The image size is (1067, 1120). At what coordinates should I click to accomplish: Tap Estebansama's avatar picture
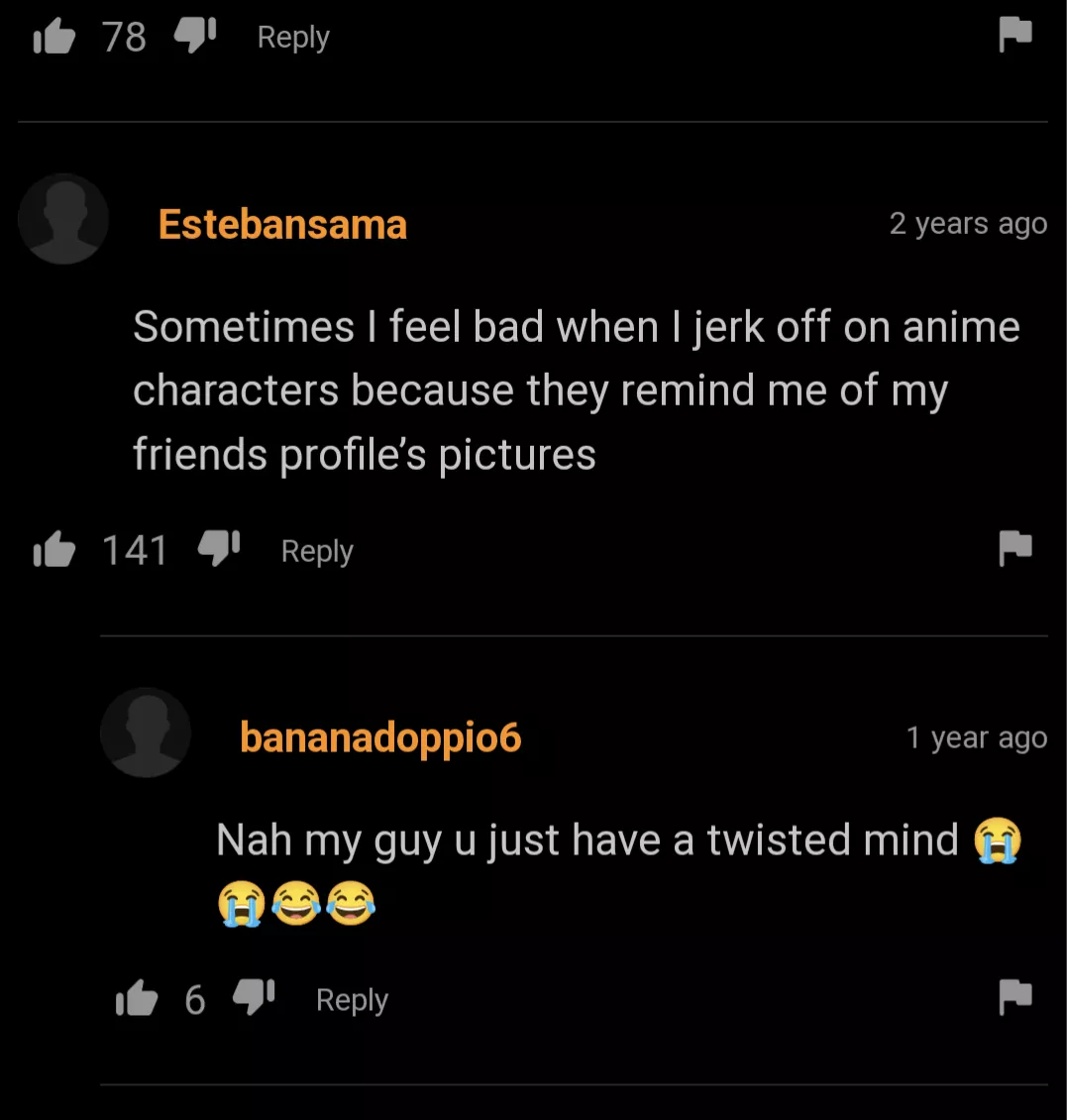click(63, 219)
